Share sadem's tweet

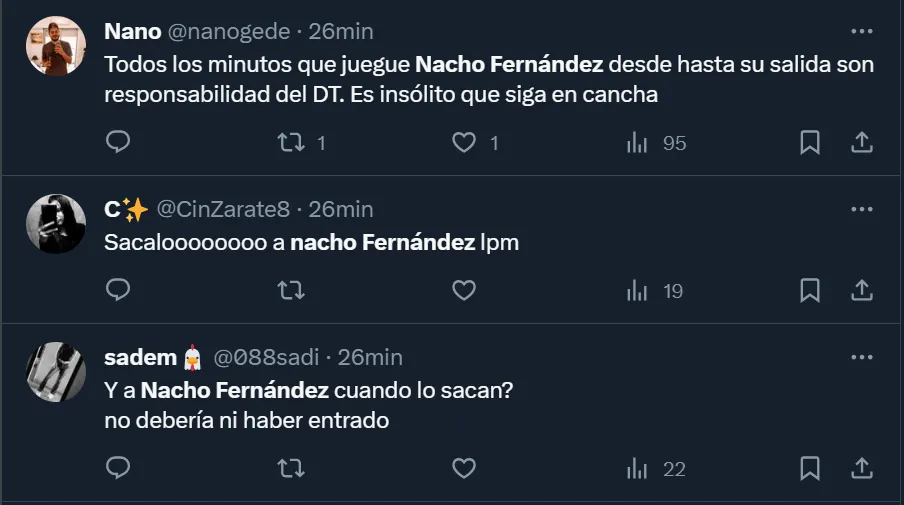pos(861,468)
